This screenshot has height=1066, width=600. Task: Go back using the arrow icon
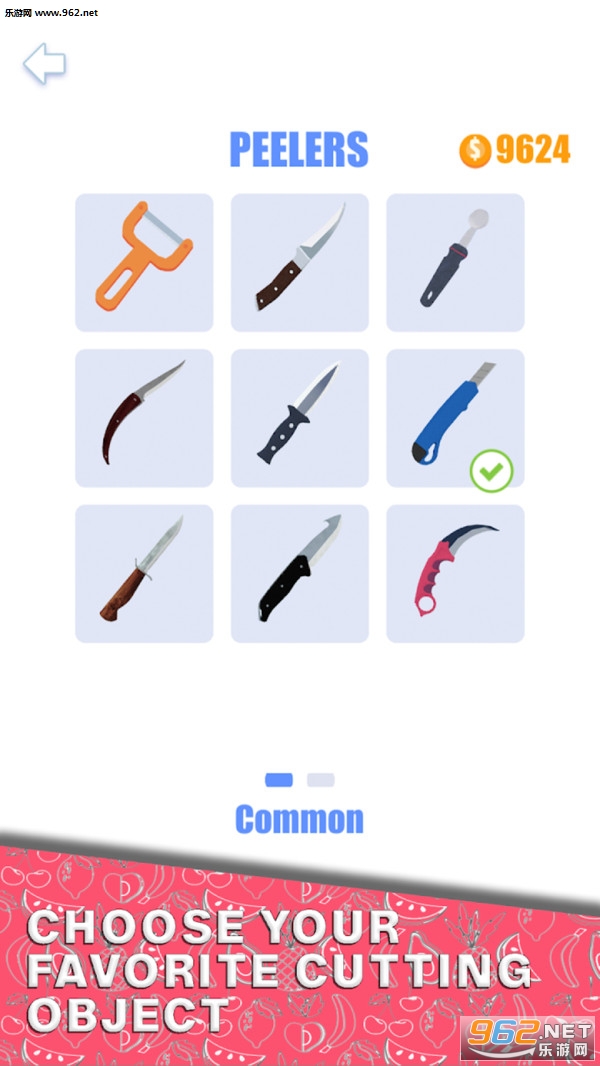(44, 64)
